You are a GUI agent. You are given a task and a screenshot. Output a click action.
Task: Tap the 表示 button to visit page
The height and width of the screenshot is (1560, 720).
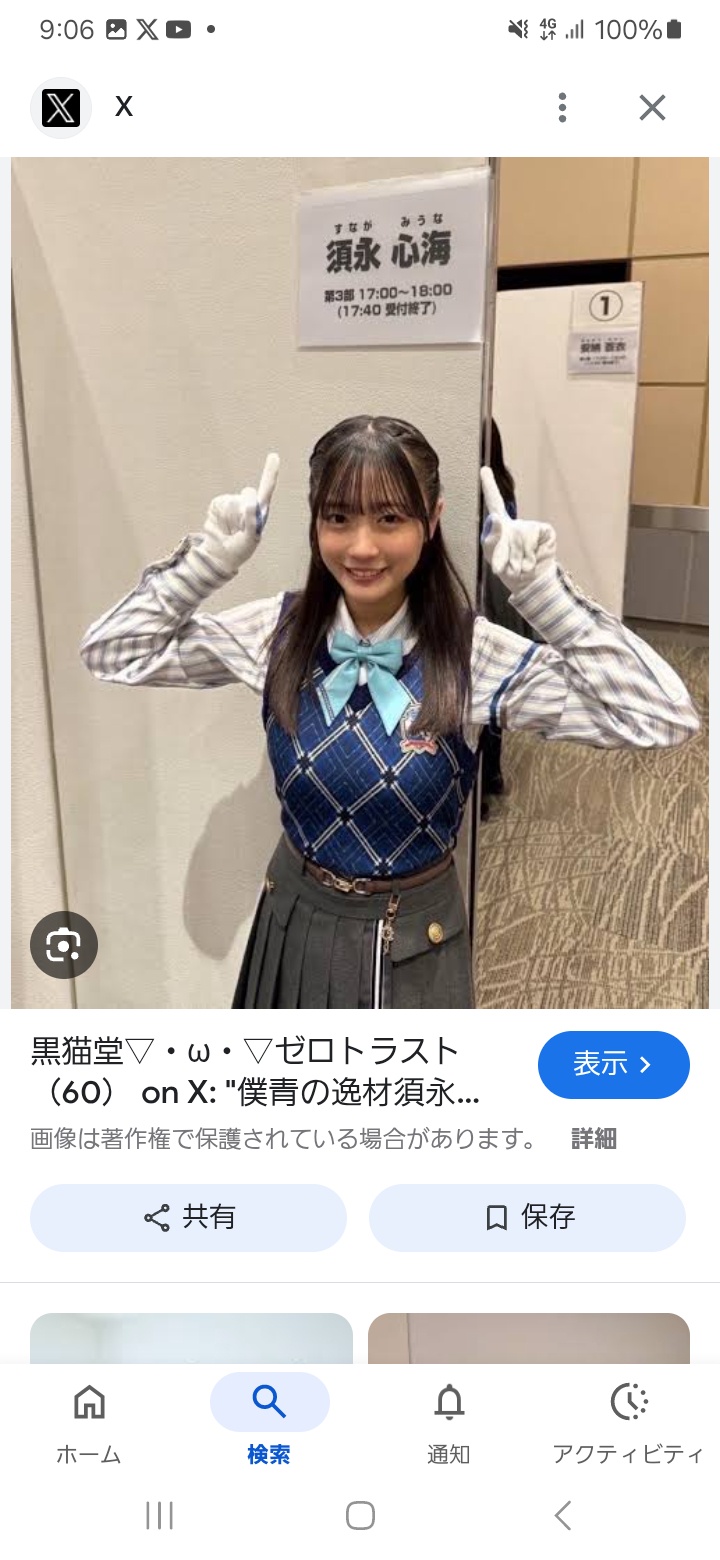[x=613, y=1065]
